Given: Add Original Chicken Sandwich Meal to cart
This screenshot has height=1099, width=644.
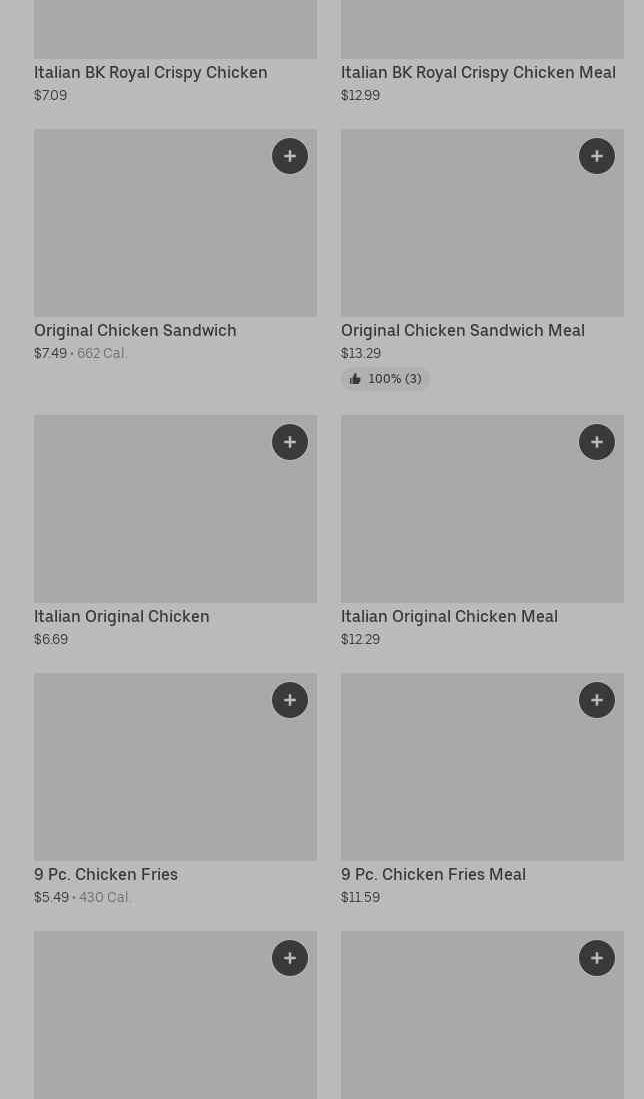Looking at the screenshot, I should (x=597, y=156).
